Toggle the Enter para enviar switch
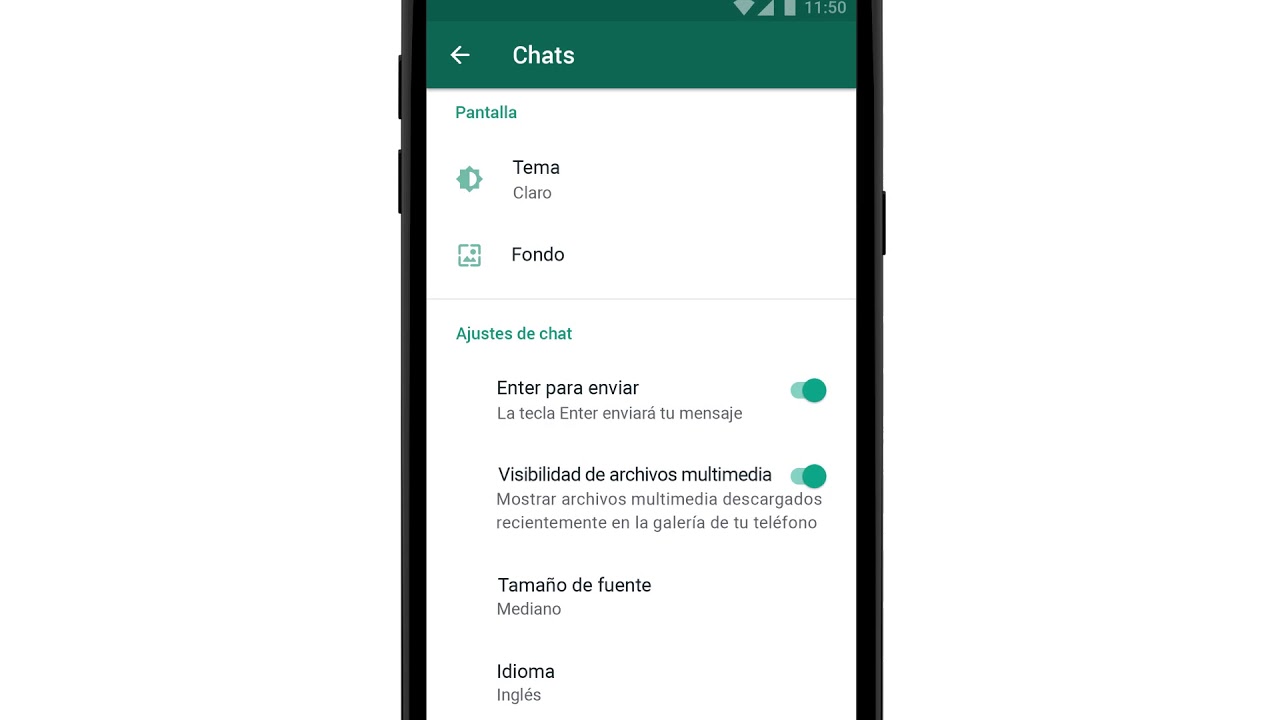 click(808, 391)
